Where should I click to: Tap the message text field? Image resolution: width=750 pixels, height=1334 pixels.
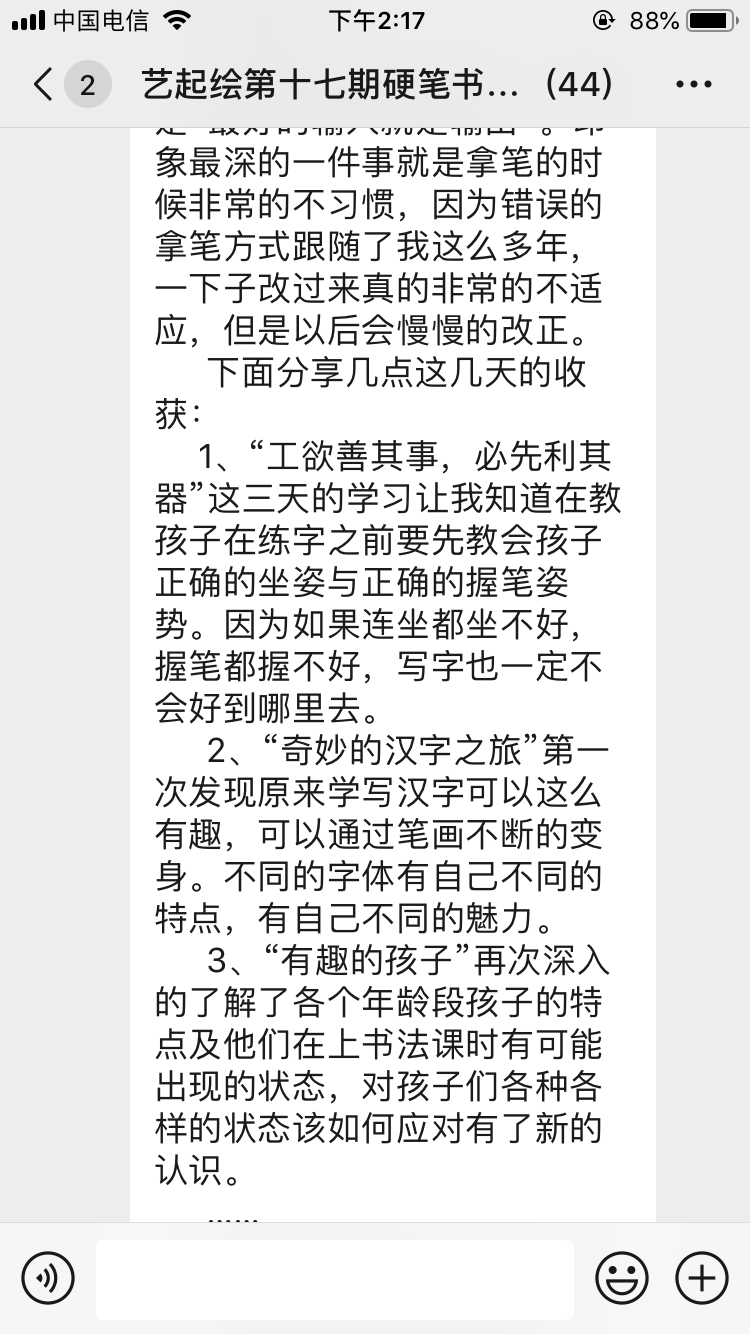coord(335,1279)
